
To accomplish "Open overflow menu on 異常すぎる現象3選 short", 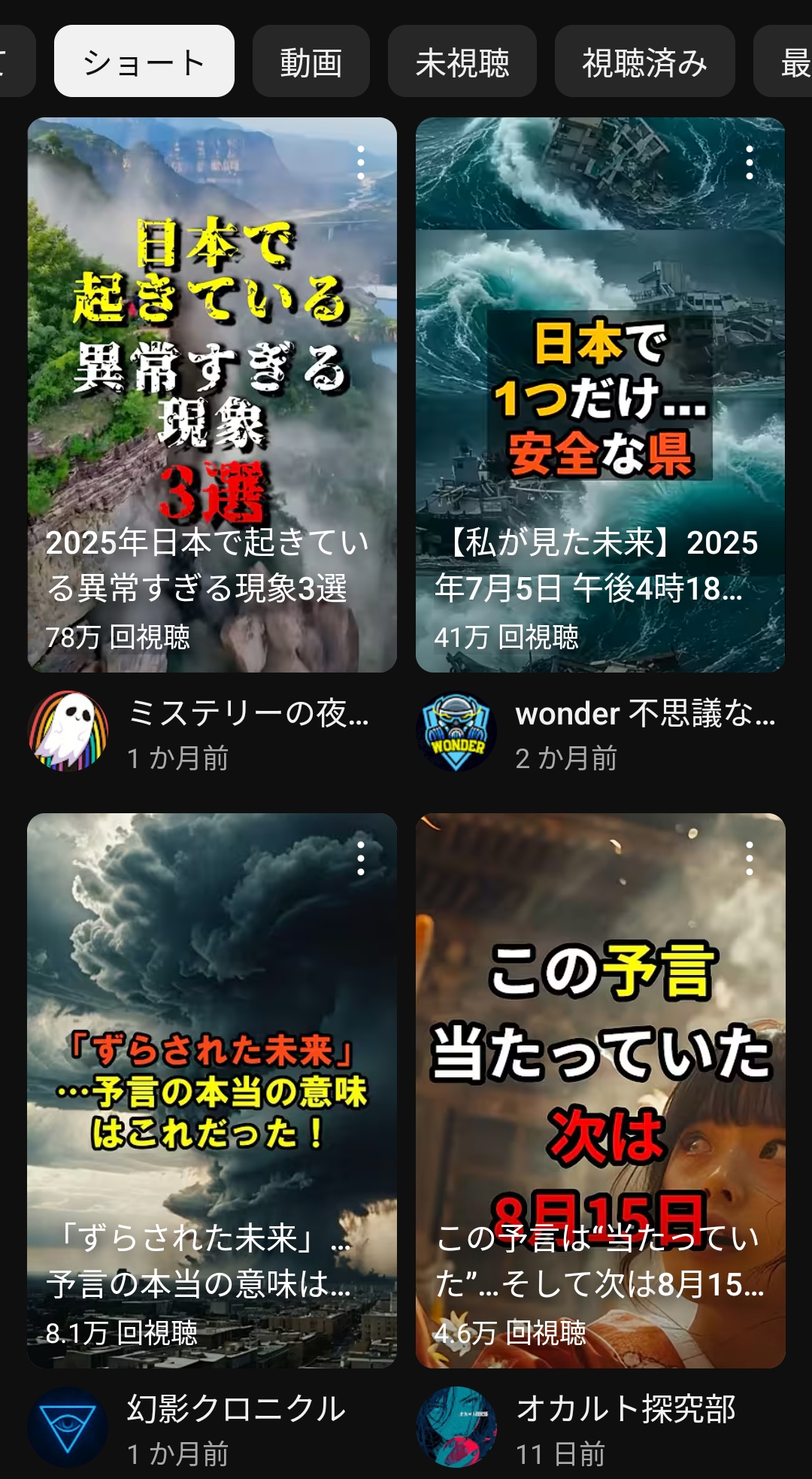I will tap(361, 162).
